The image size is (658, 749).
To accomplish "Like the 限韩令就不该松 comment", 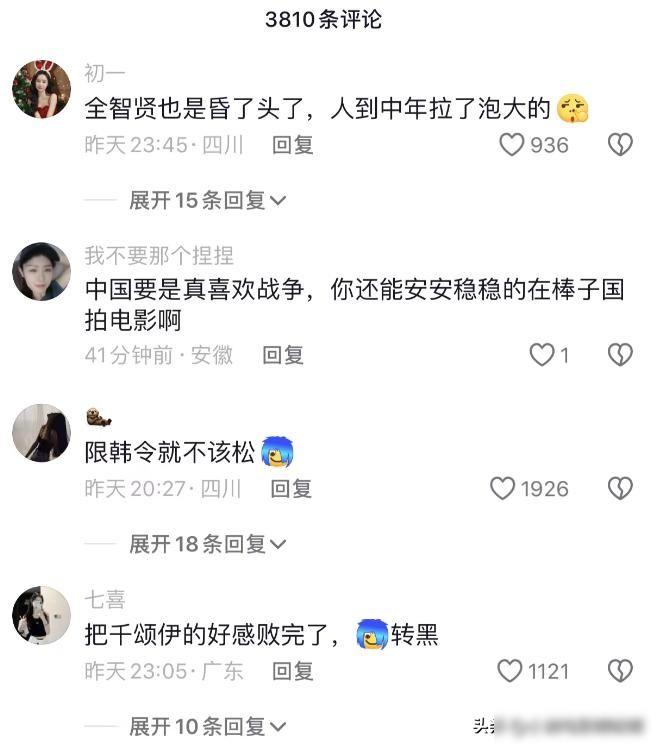I will [502, 489].
